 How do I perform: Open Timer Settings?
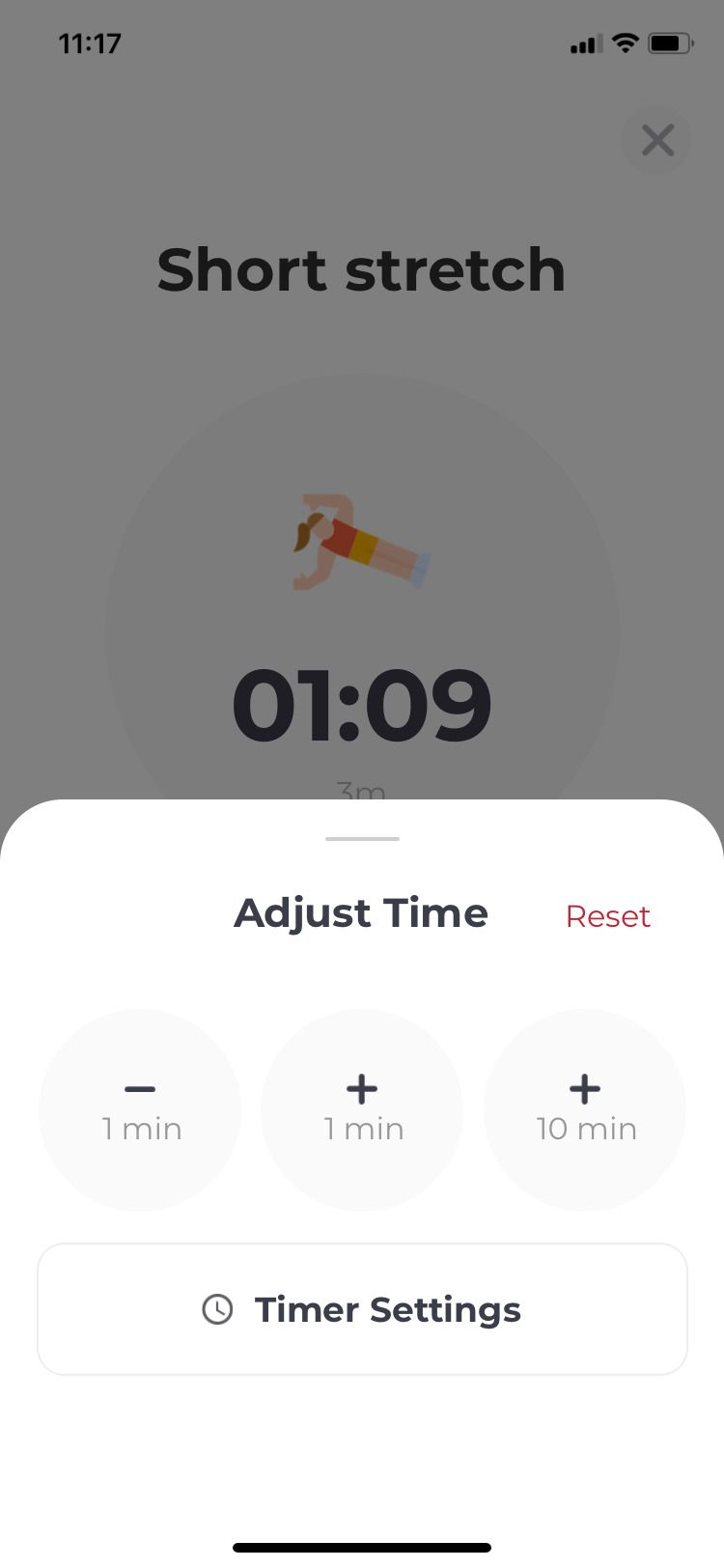pyautogui.click(x=362, y=1310)
